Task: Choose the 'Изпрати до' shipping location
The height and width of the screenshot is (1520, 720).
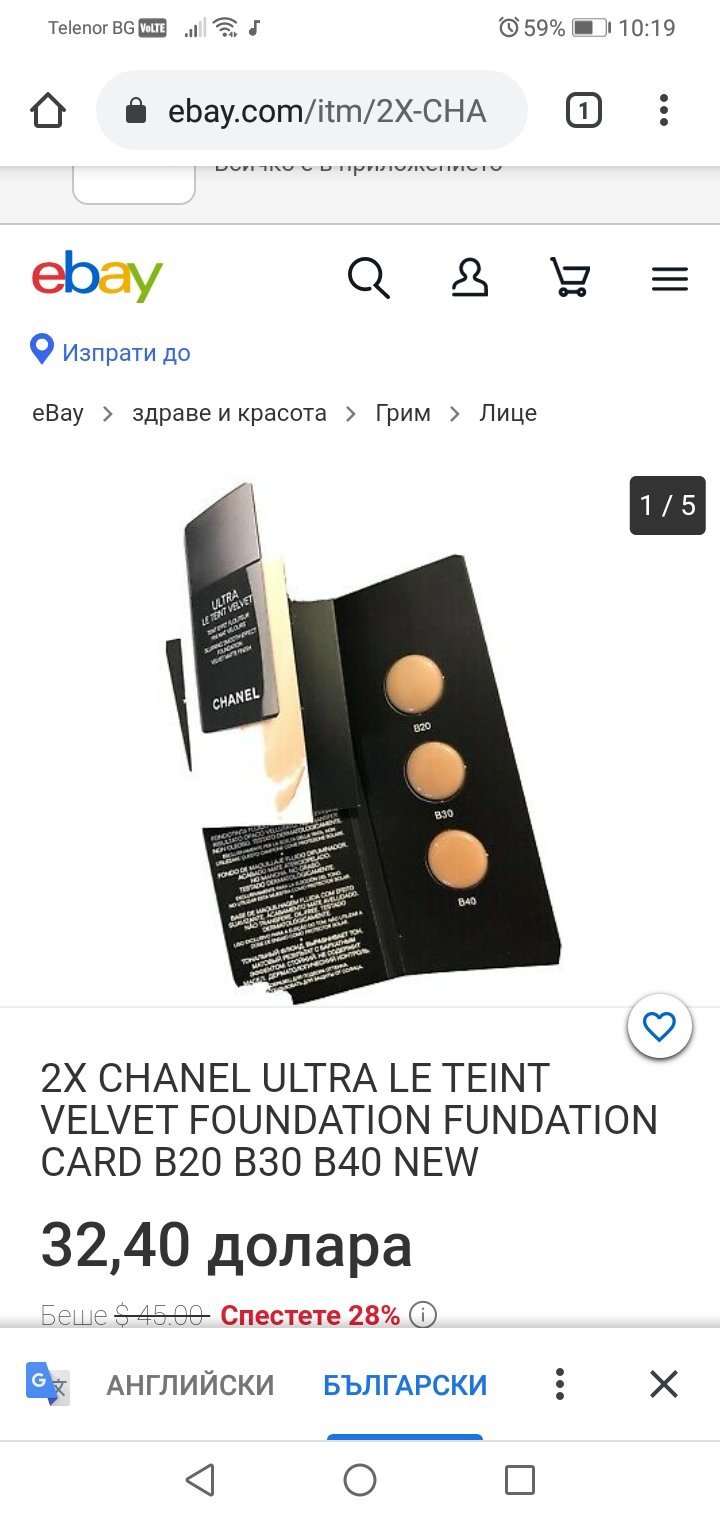Action: click(110, 352)
